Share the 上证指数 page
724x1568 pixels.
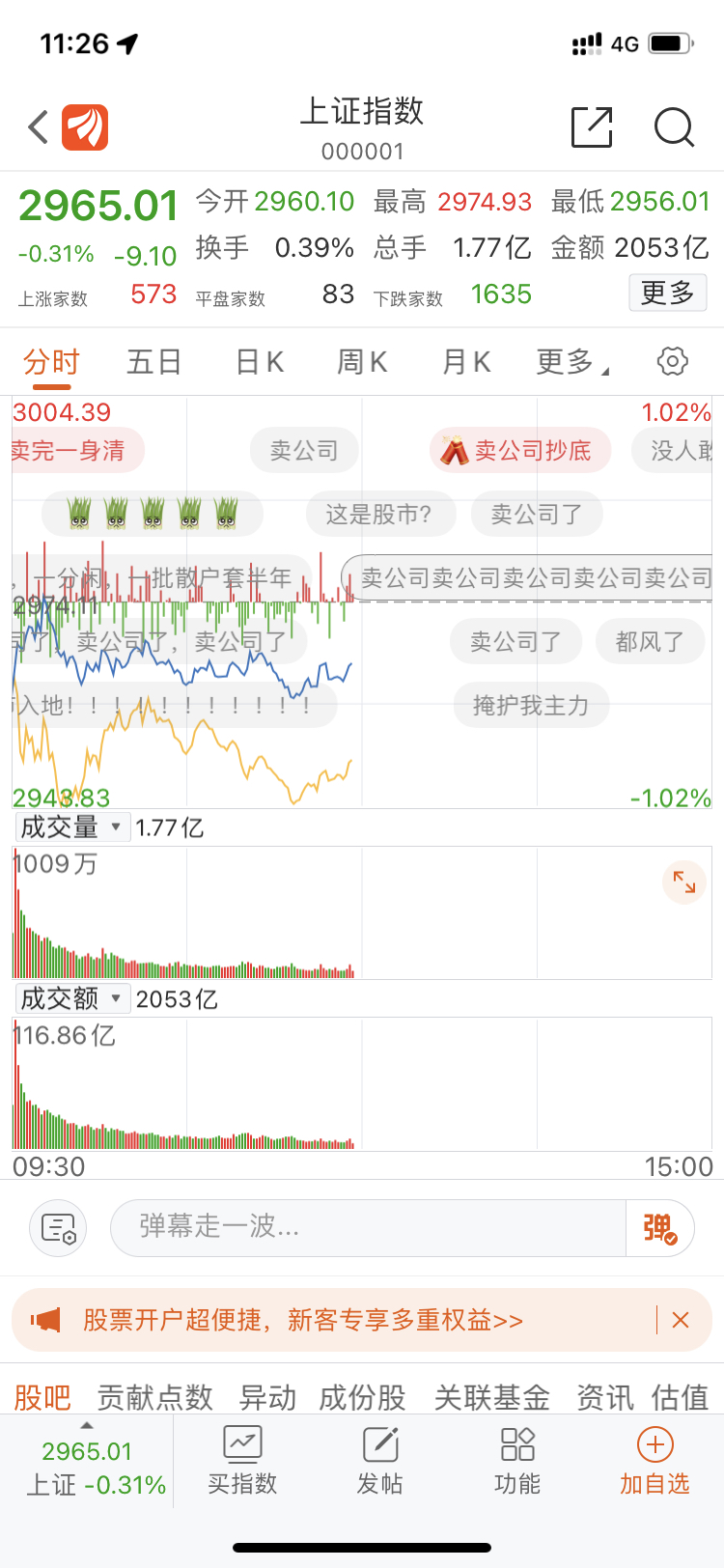[x=592, y=127]
